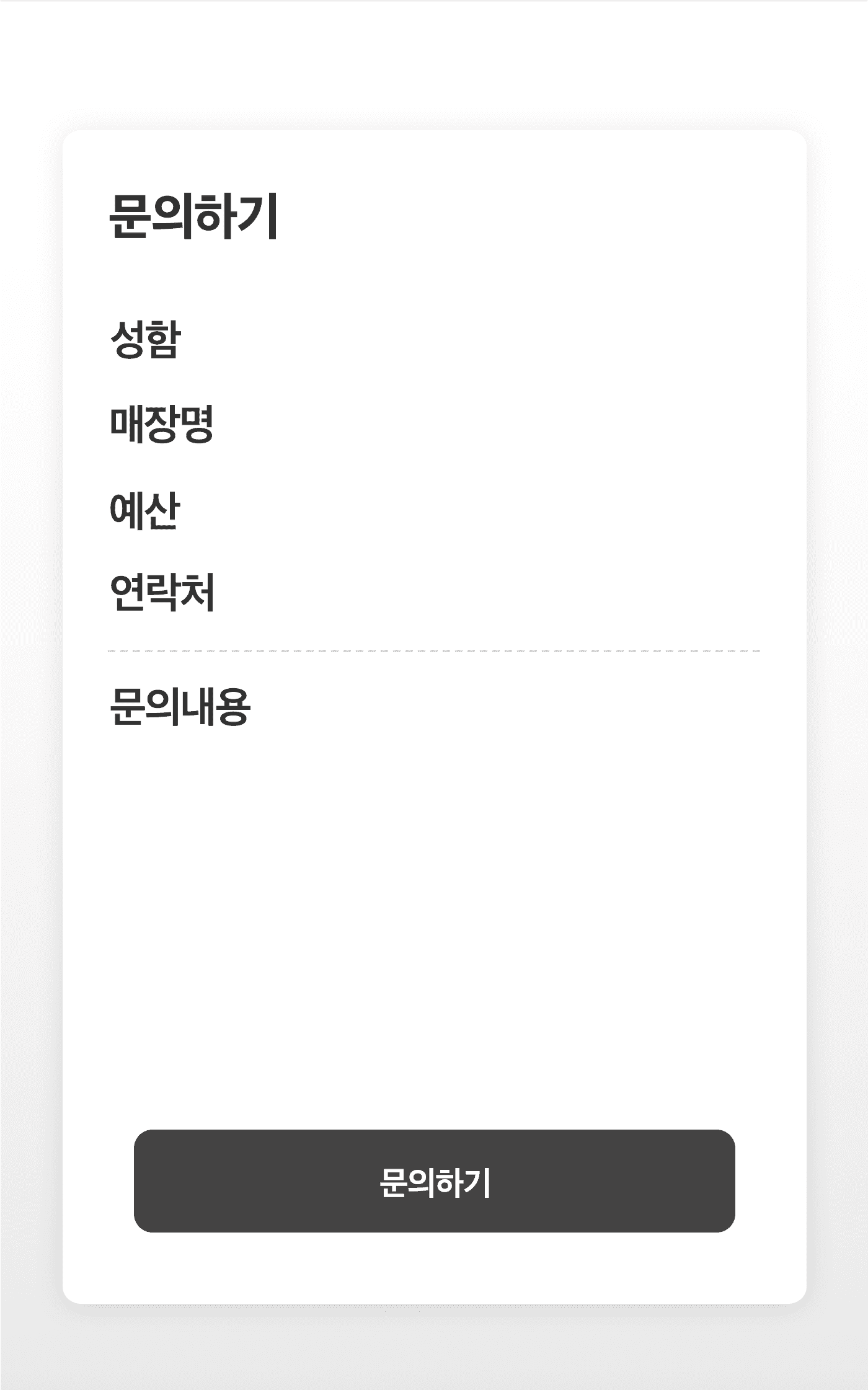
Task: Enter the 연락처 contact field
Action: click(x=434, y=593)
